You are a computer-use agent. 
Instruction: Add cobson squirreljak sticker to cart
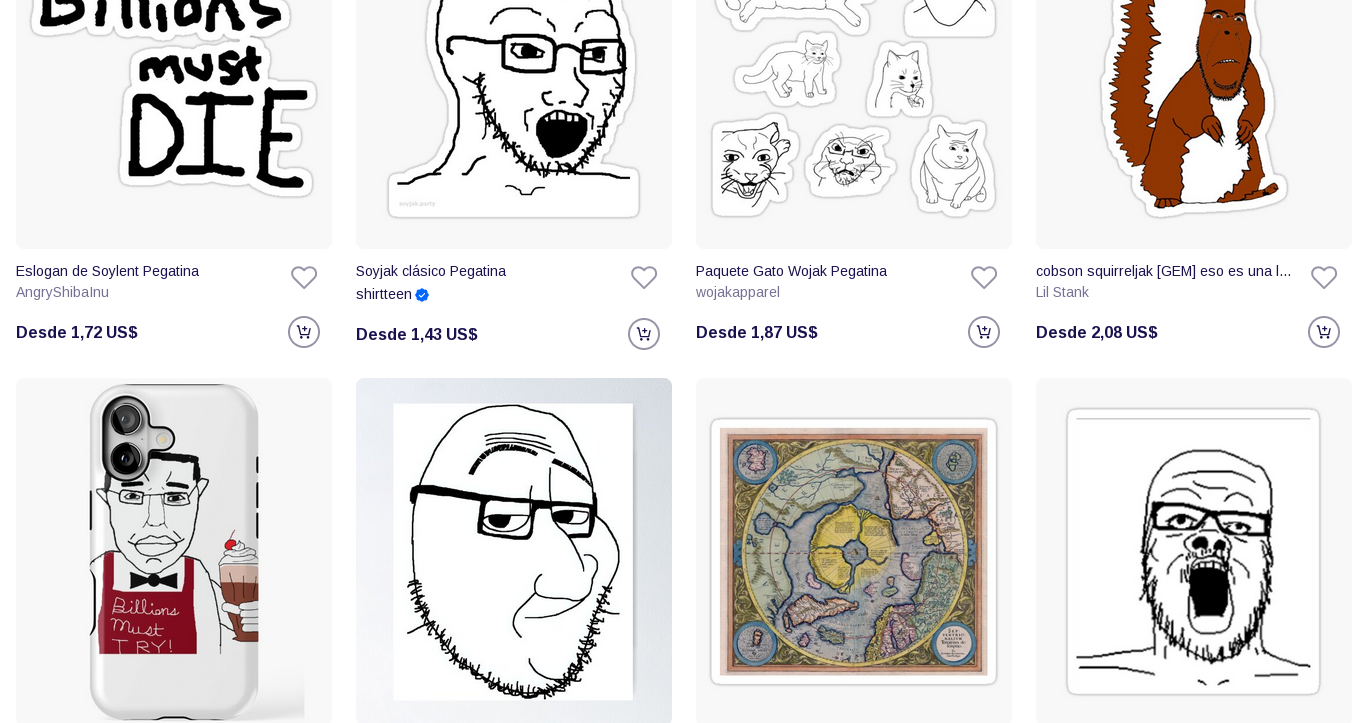coord(1324,332)
